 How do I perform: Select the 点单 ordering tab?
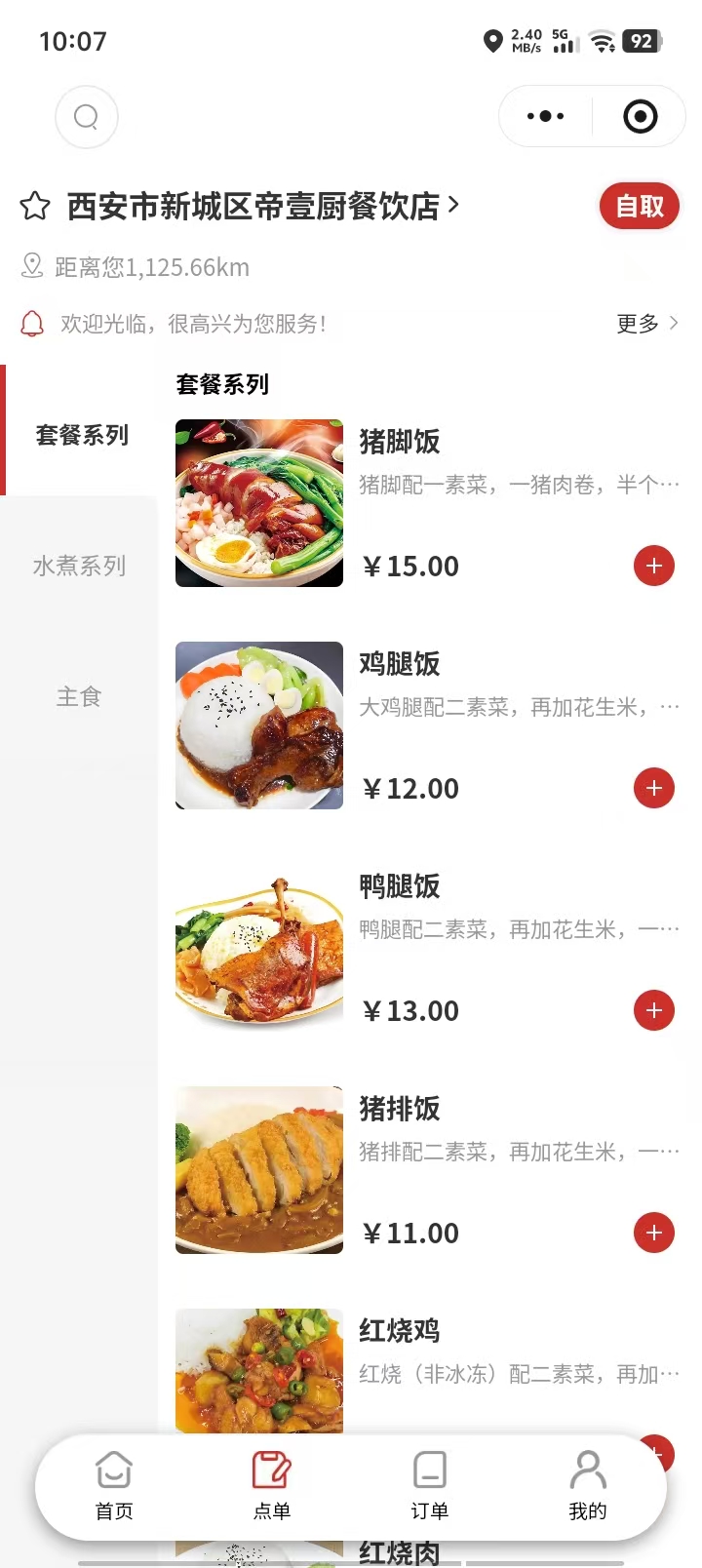[x=272, y=1486]
